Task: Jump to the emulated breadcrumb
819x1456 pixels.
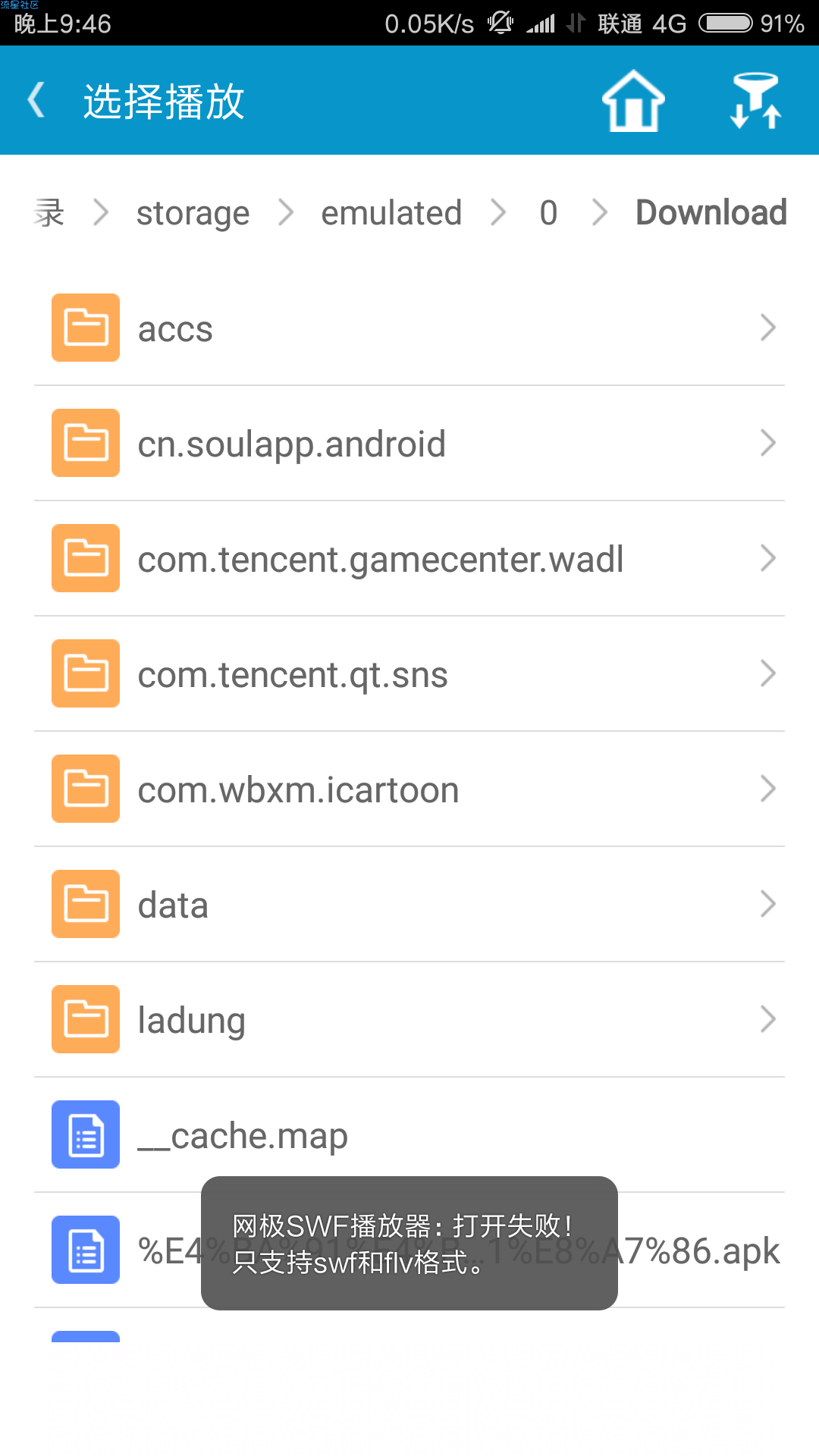Action: tap(391, 212)
